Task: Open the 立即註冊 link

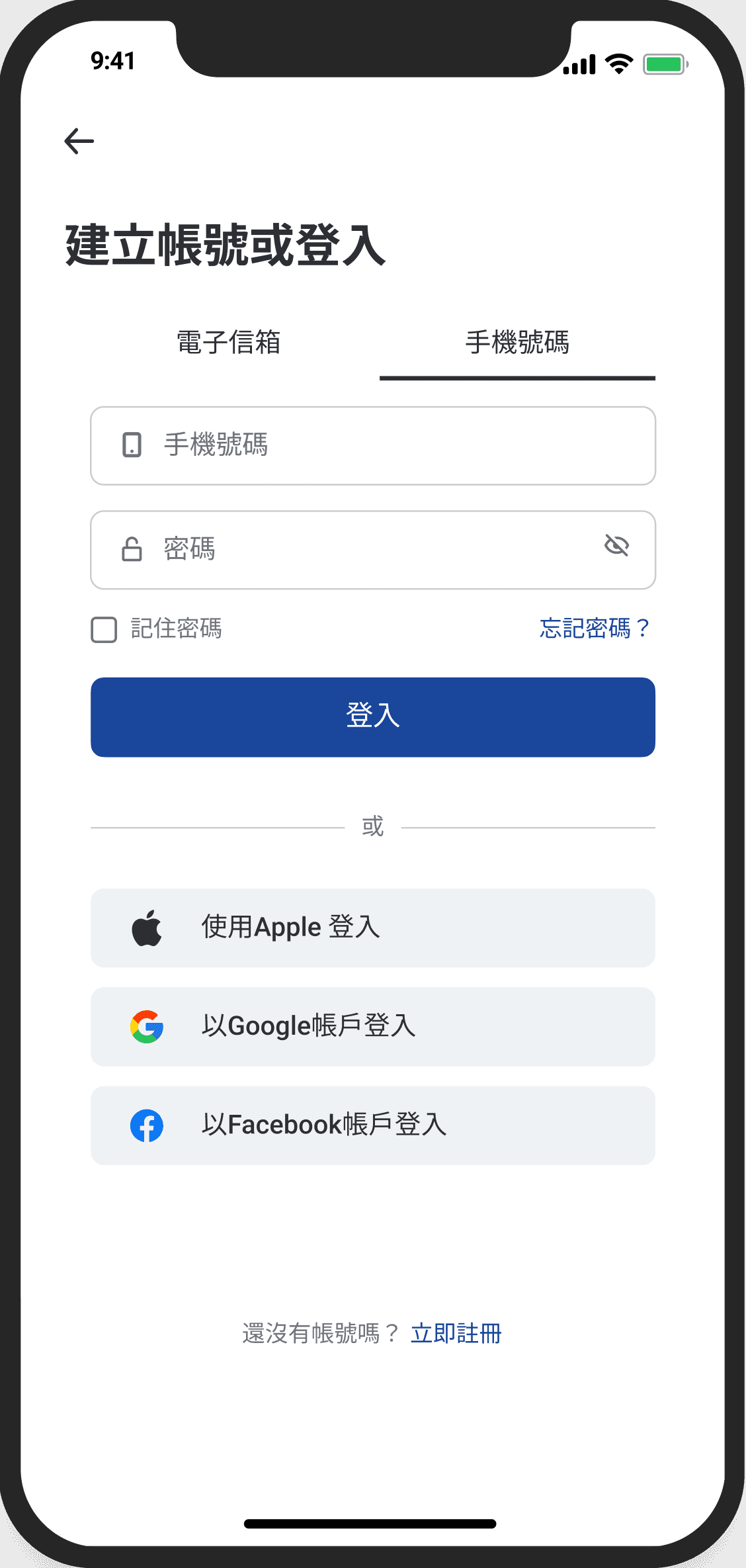Action: click(x=456, y=1333)
